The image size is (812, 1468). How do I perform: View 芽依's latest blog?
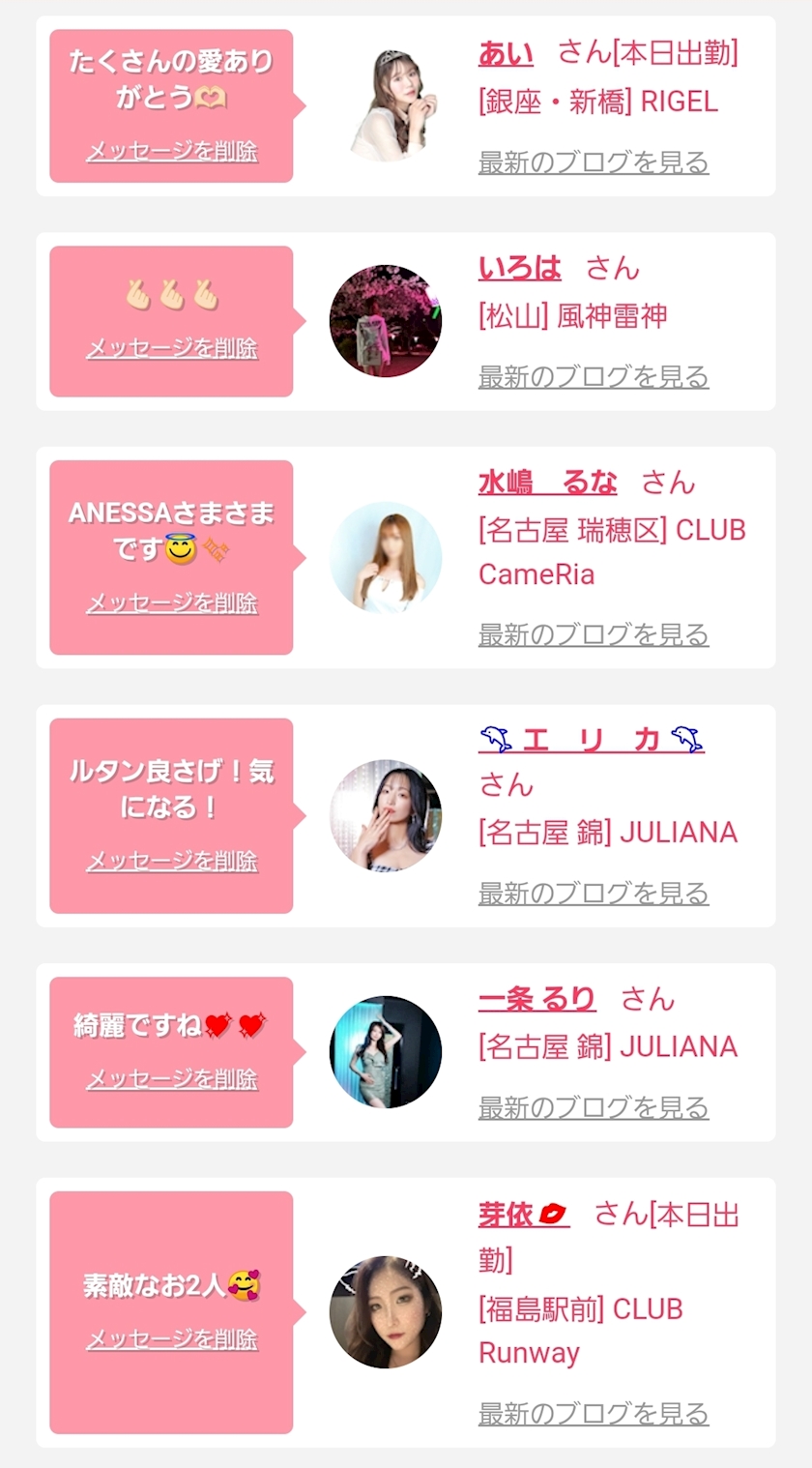[594, 1414]
